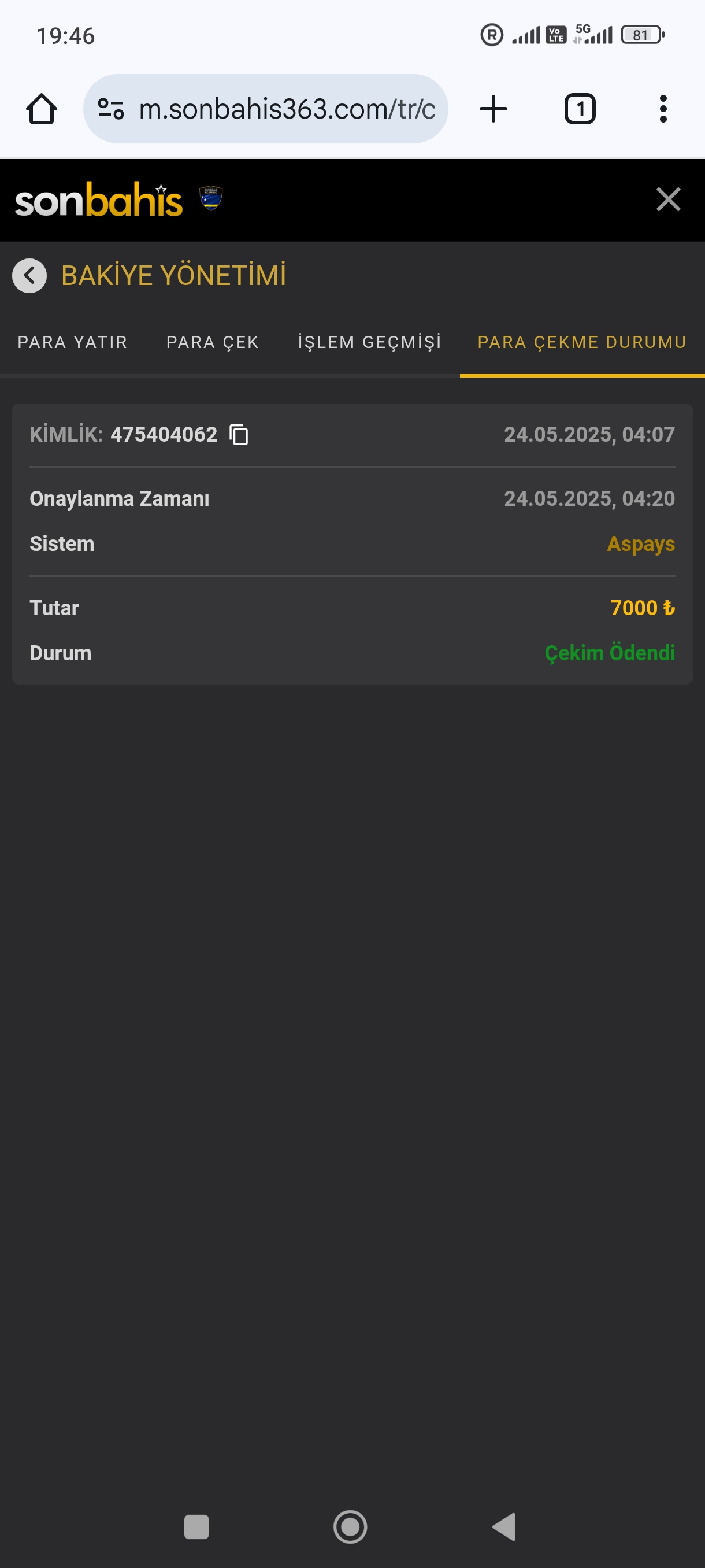Open a new browser tab
705x1568 pixels.
(493, 109)
